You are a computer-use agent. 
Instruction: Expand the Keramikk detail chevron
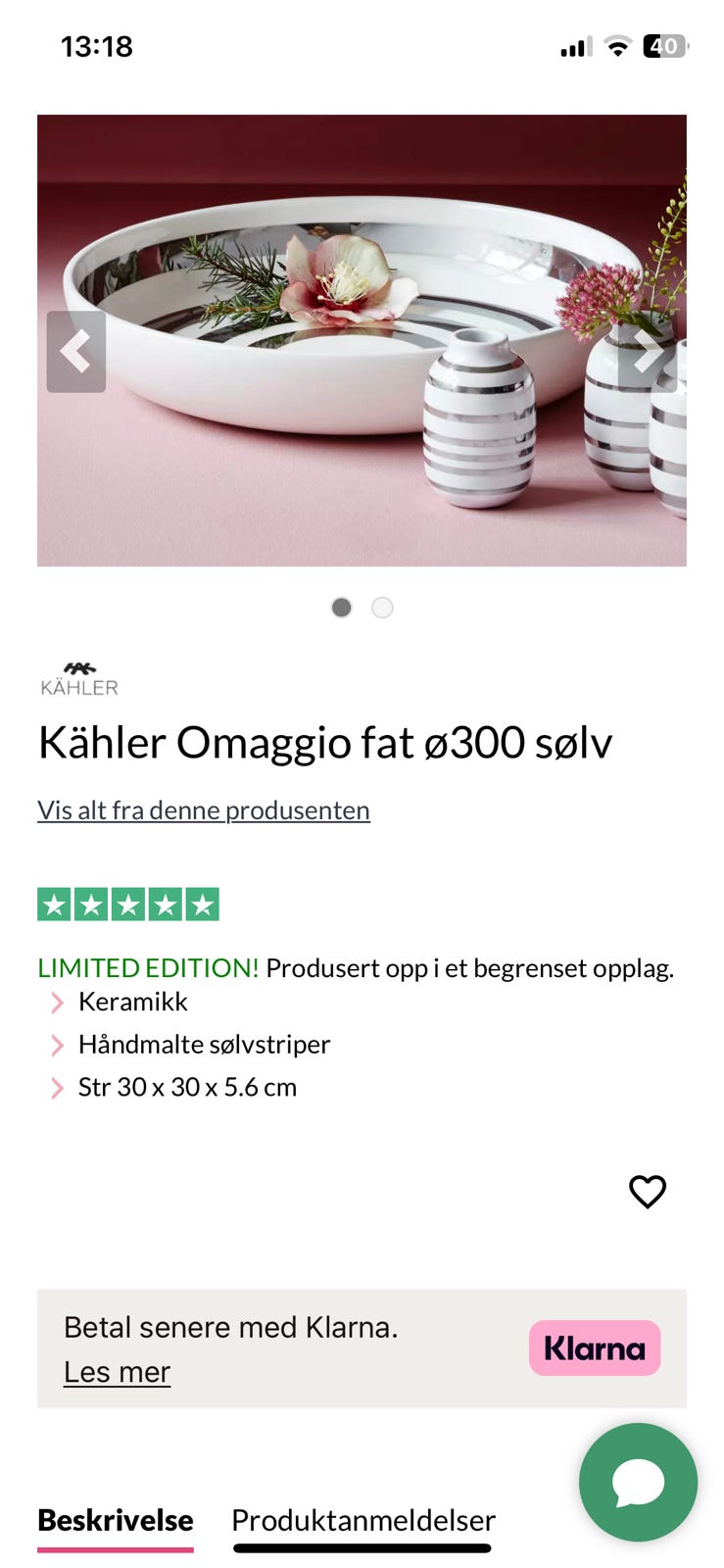pyautogui.click(x=55, y=1003)
